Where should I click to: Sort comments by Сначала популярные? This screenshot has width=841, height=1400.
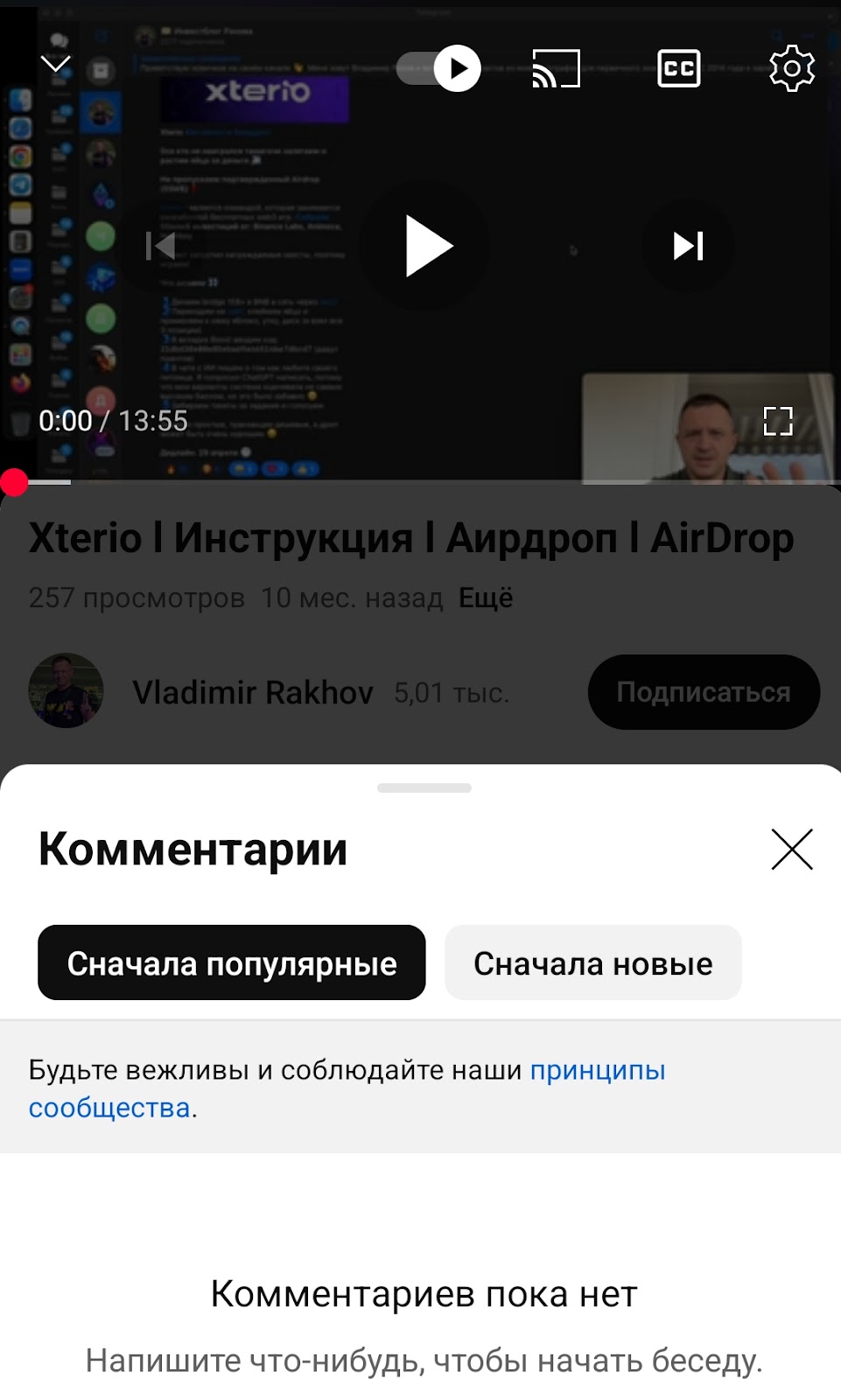click(232, 962)
